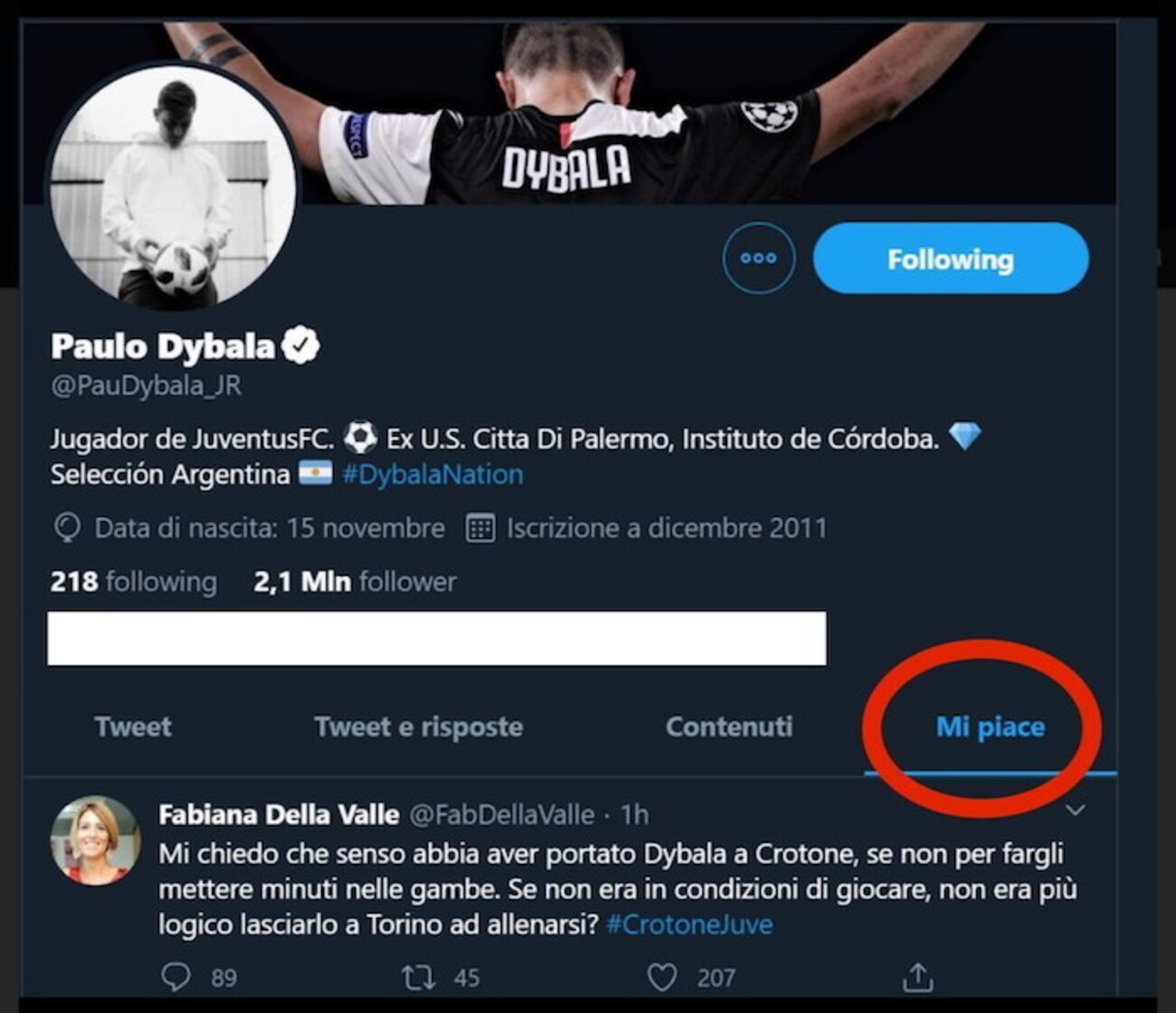Image resolution: width=1176 pixels, height=1013 pixels.
Task: Like Fabiana Della Valle's tweet
Action: pos(662,977)
